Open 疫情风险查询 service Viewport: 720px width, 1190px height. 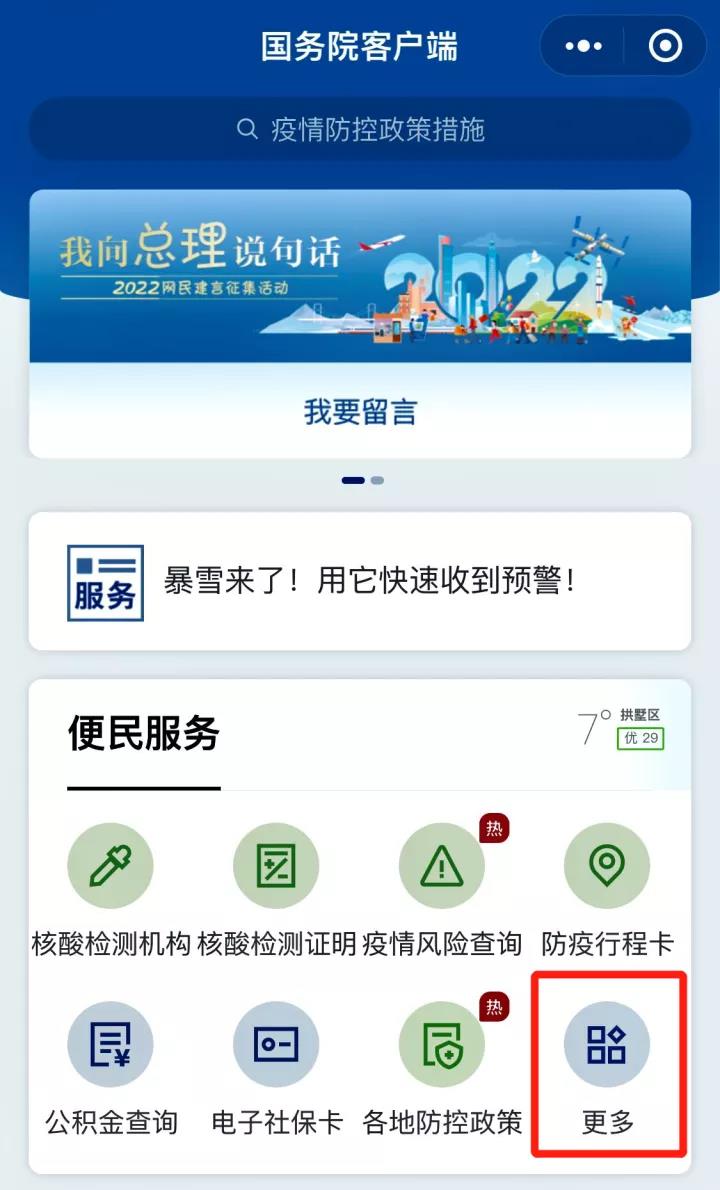coord(442,890)
